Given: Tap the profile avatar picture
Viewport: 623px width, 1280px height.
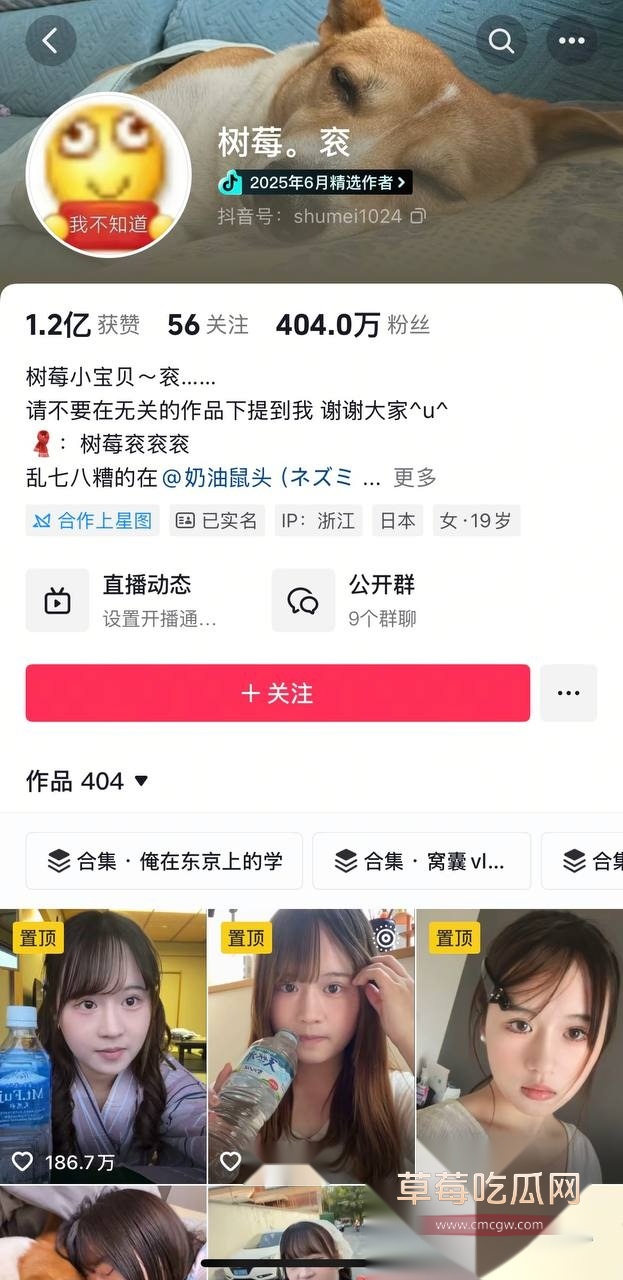Looking at the screenshot, I should [x=108, y=175].
